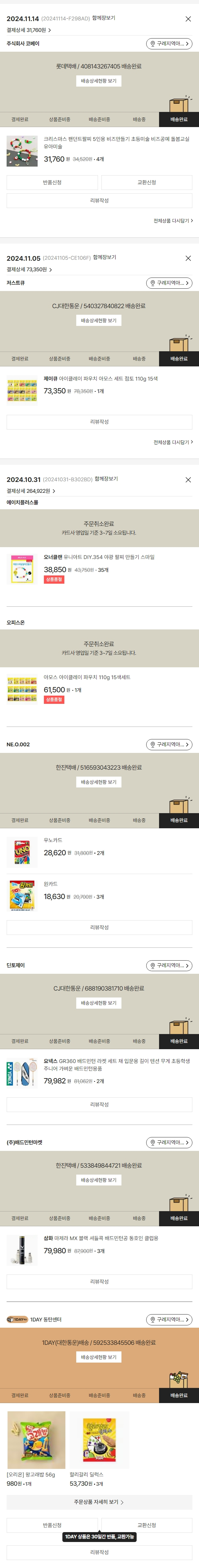Request exchange for the 크리스마스 팬던트팔찌 item
Image resolution: width=199 pixels, height=1568 pixels.
(147, 183)
